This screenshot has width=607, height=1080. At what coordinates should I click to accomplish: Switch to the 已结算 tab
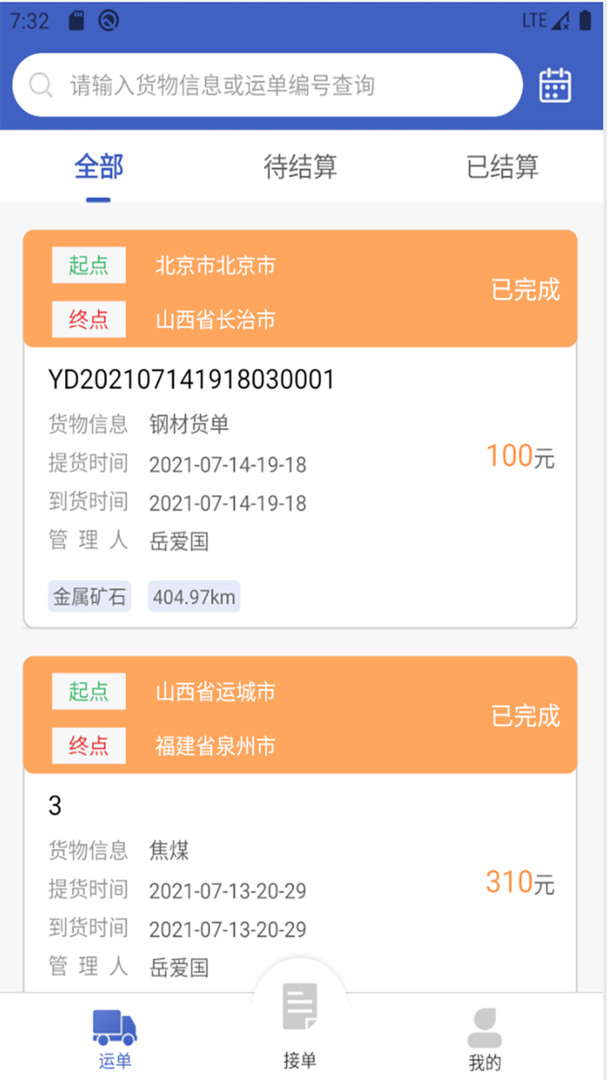pyautogui.click(x=502, y=167)
